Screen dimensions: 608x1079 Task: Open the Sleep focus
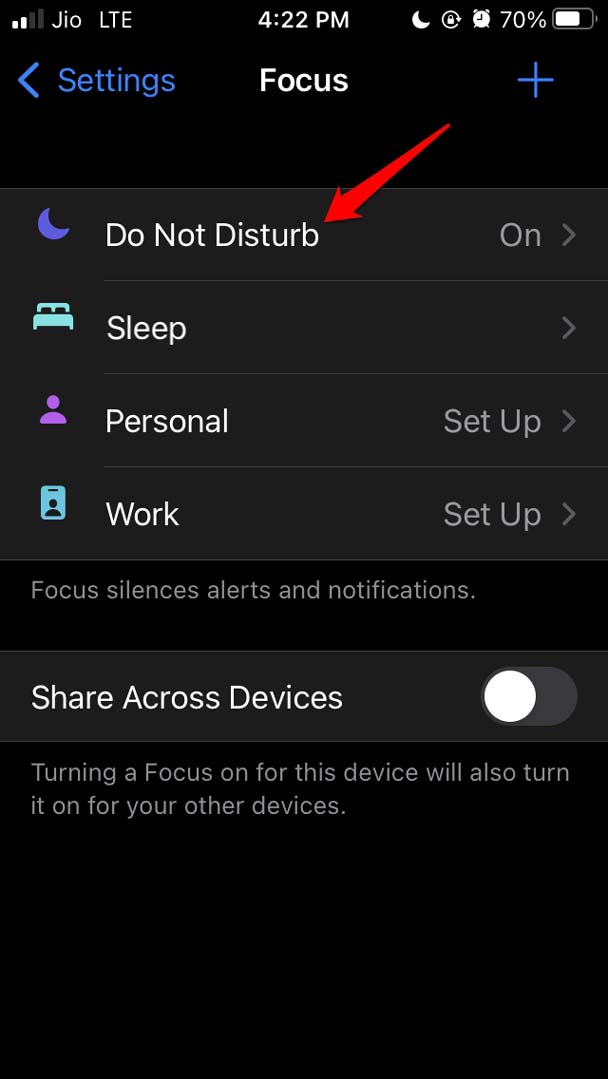click(x=304, y=328)
